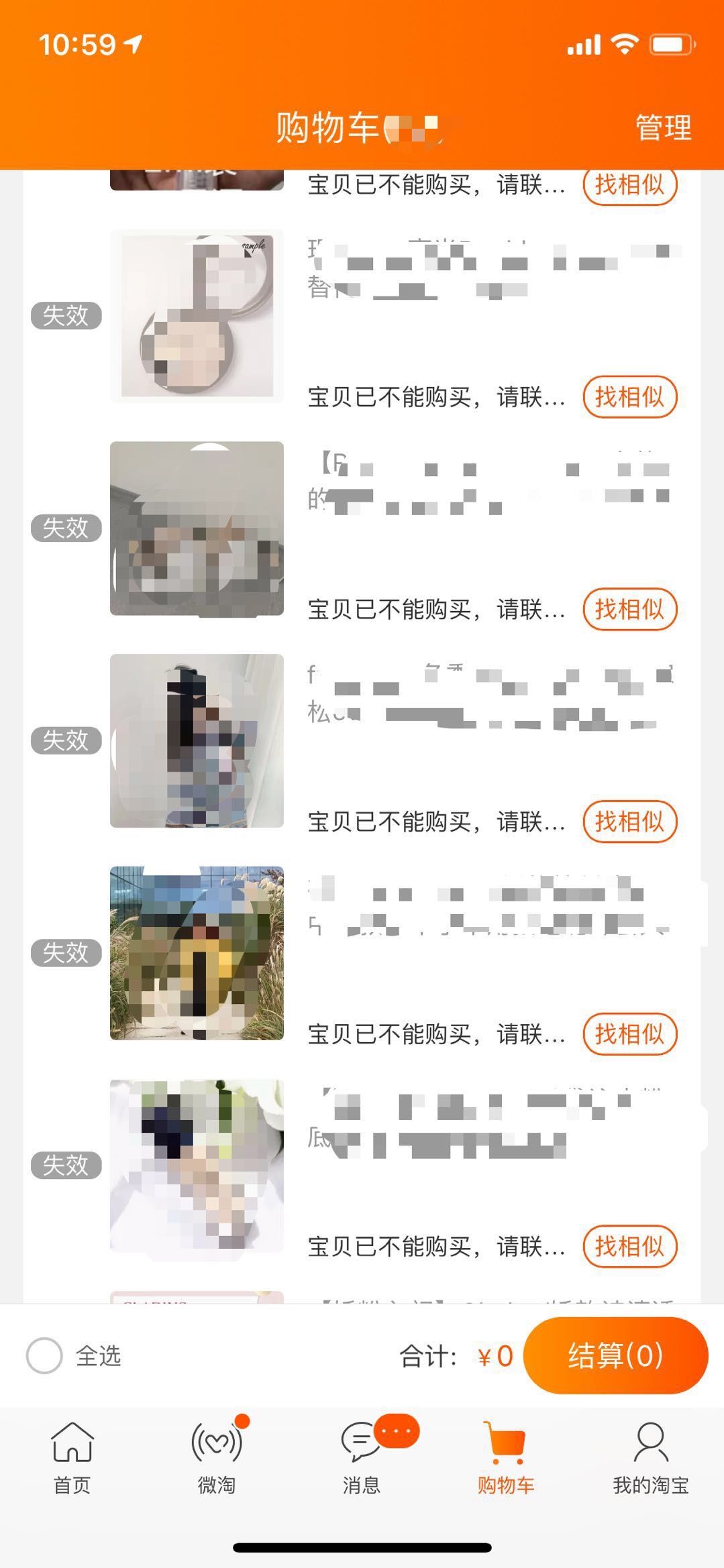Tap the battery icon in the status bar

pyautogui.click(x=673, y=45)
